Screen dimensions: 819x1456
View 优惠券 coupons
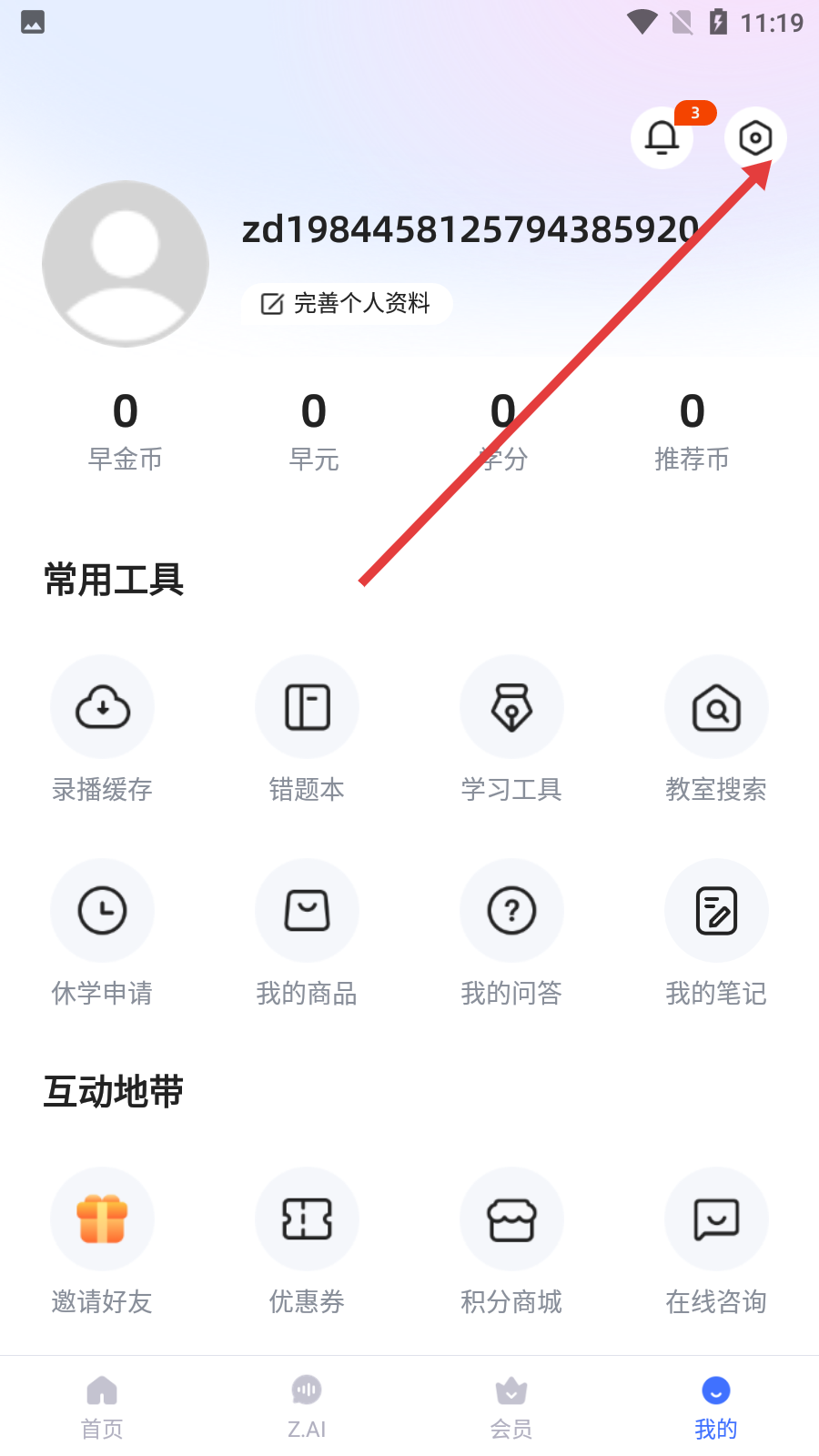307,1219
